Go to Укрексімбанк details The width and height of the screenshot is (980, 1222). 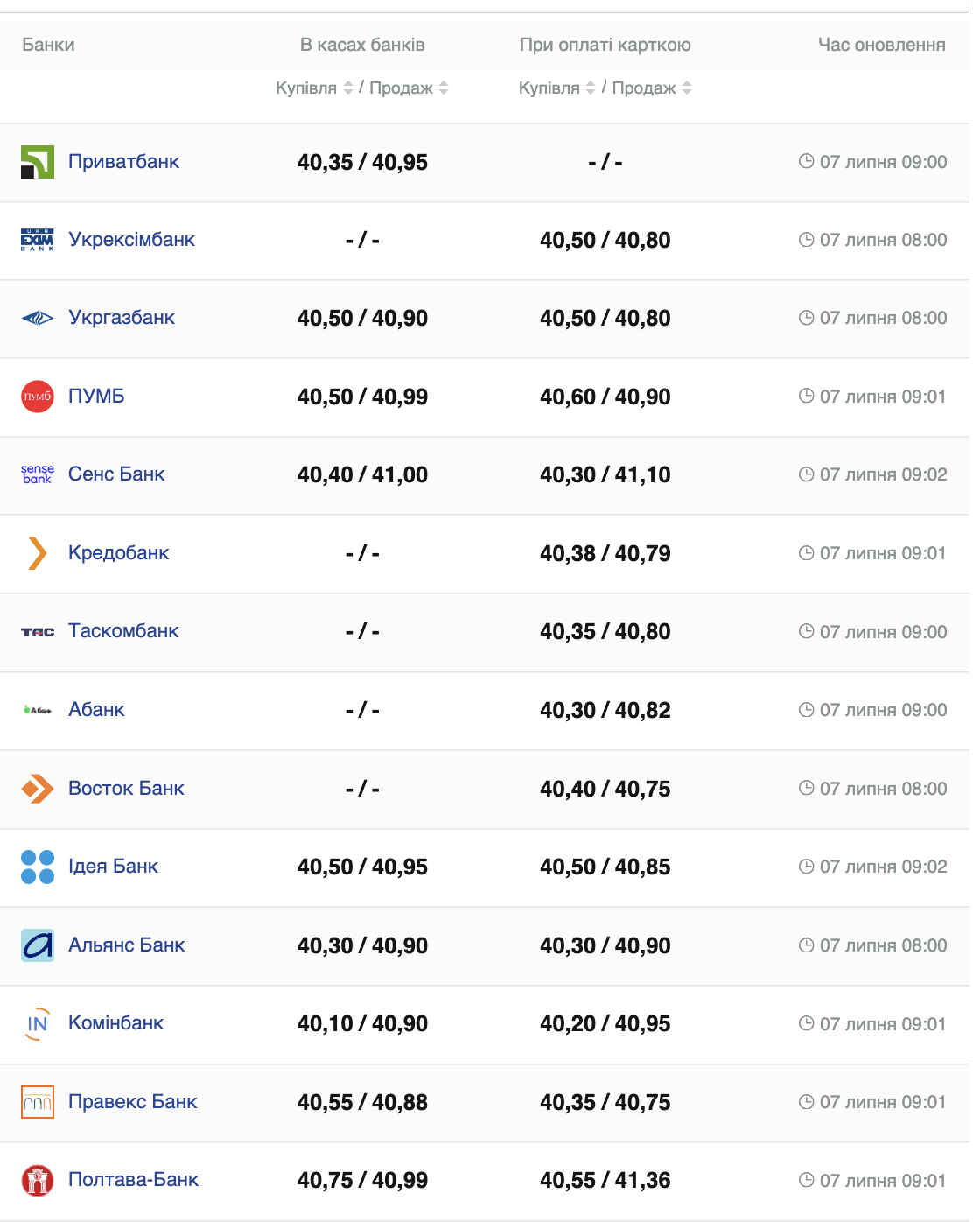(131, 240)
